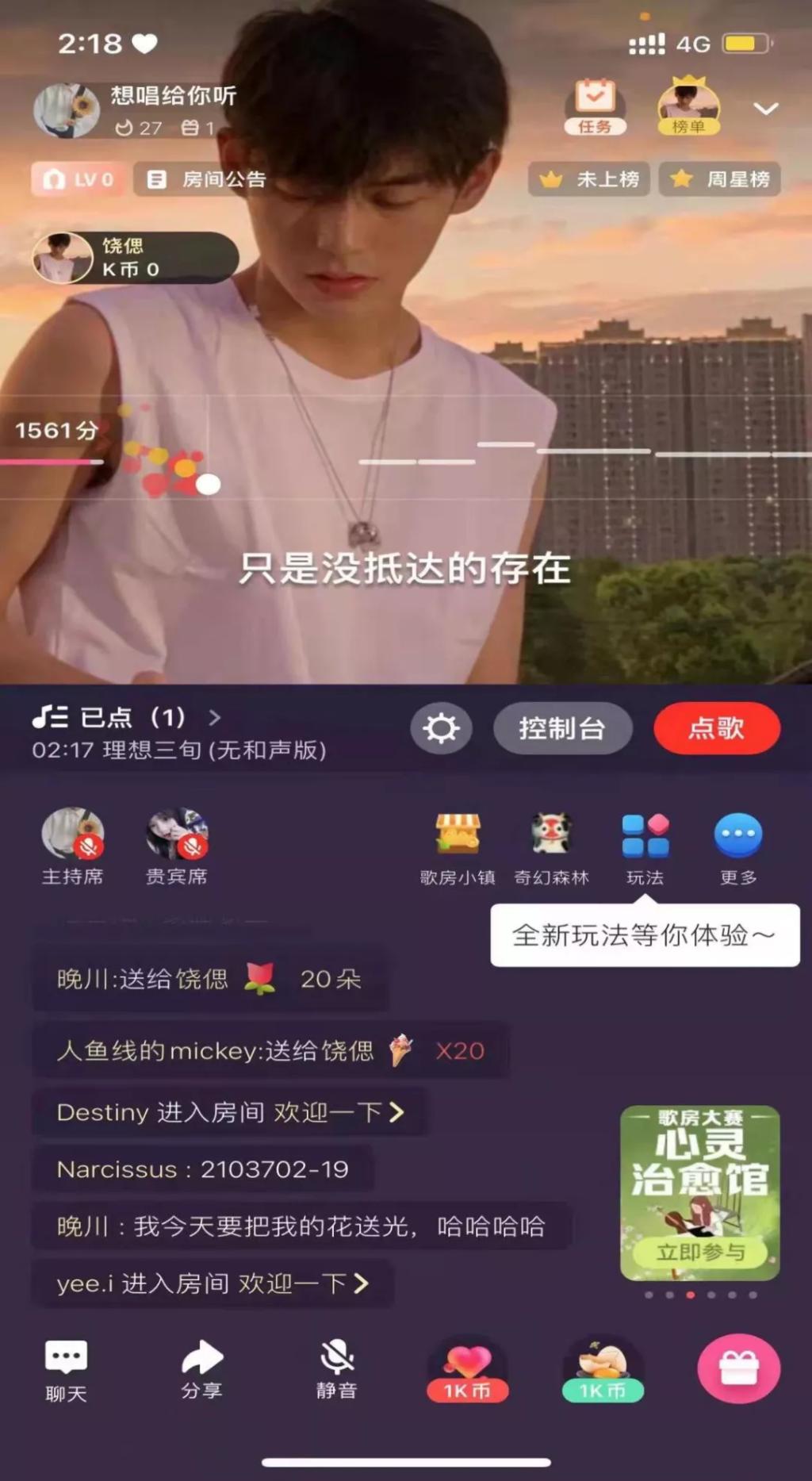812x1481 pixels.
Task: Collapse the room with the down chevron
Action: pos(765,109)
